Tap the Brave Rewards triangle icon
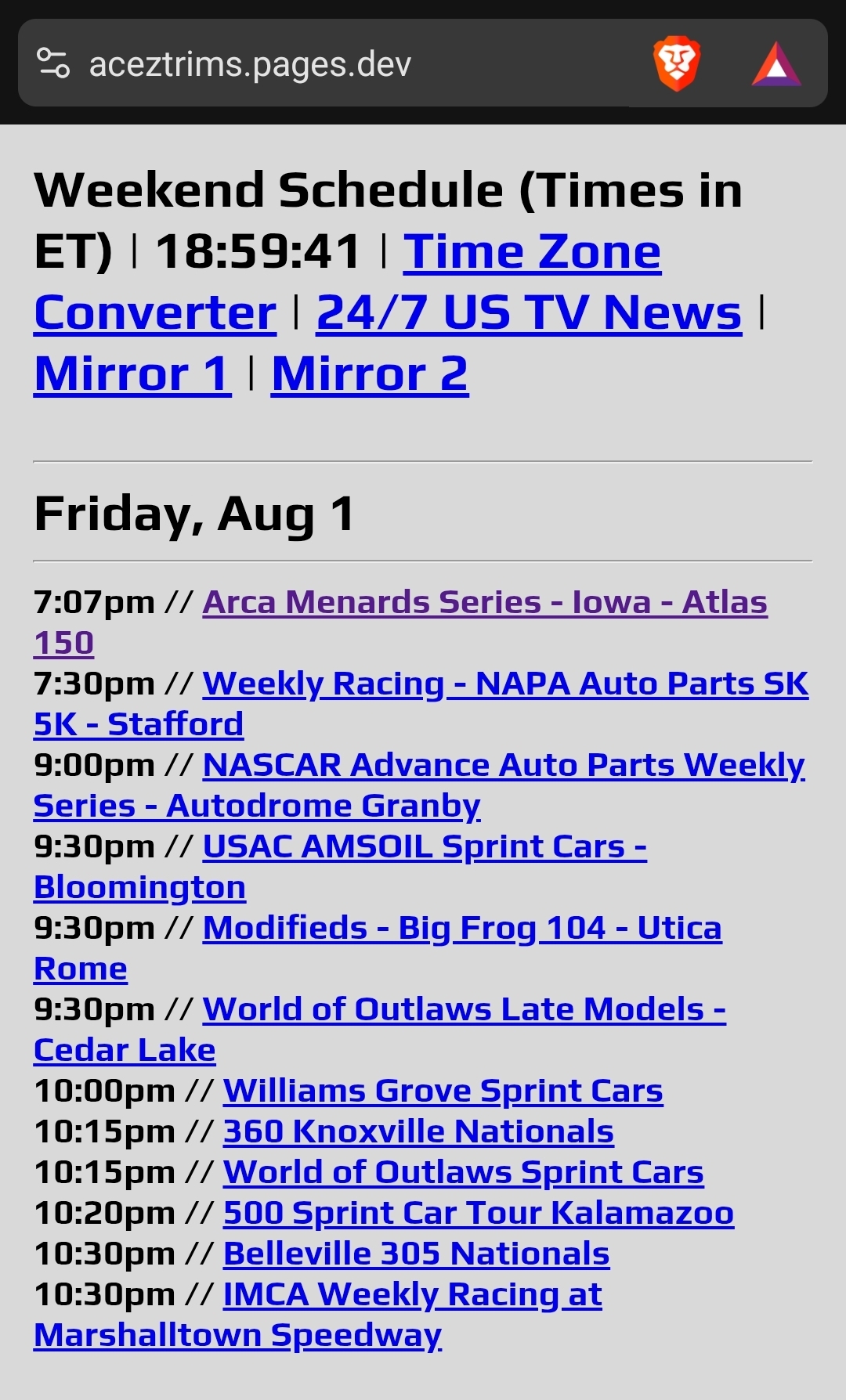Screen dimensions: 846x1400 (776, 64)
